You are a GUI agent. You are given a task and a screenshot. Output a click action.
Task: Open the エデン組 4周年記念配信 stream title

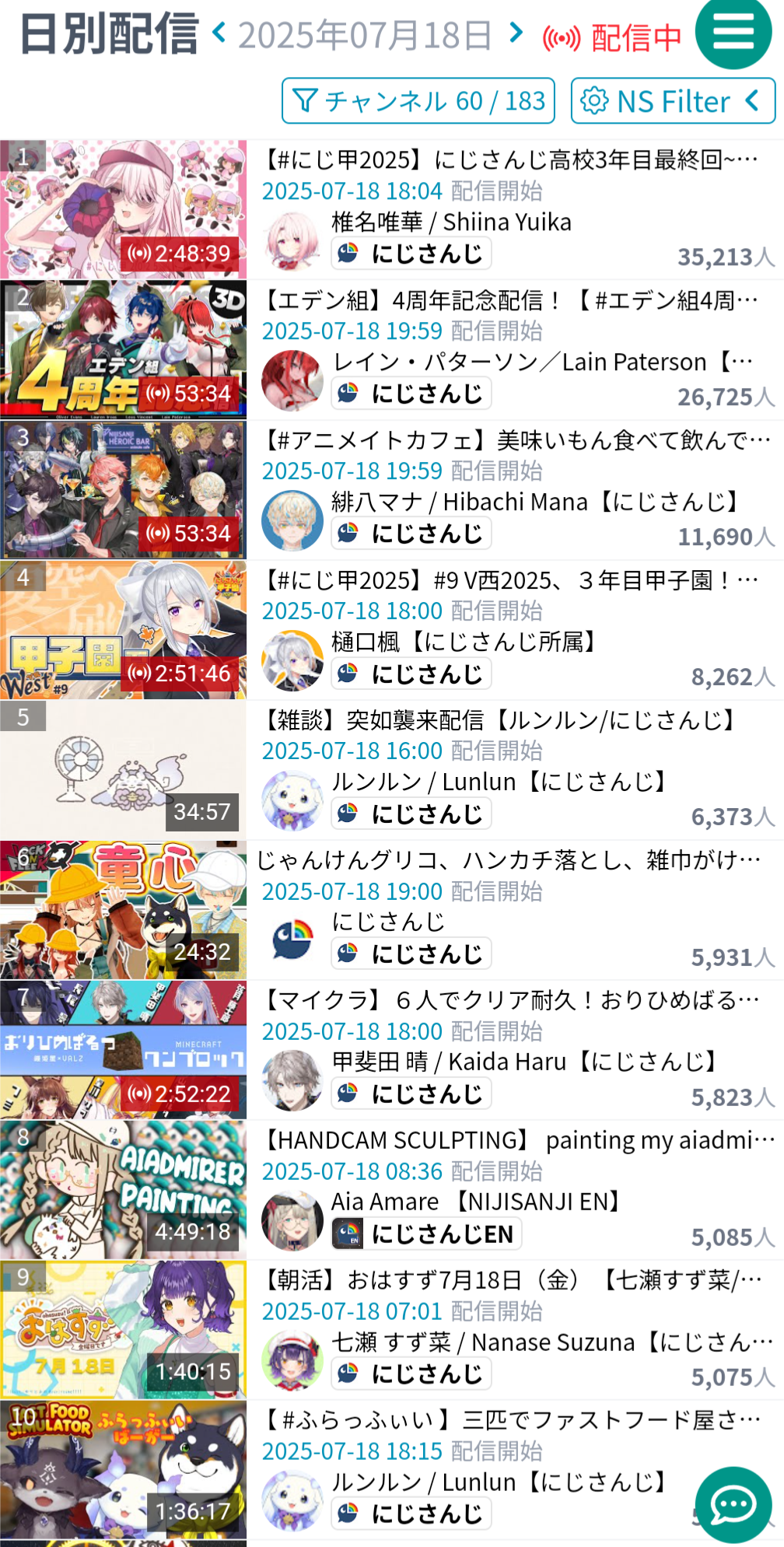pyautogui.click(x=510, y=300)
